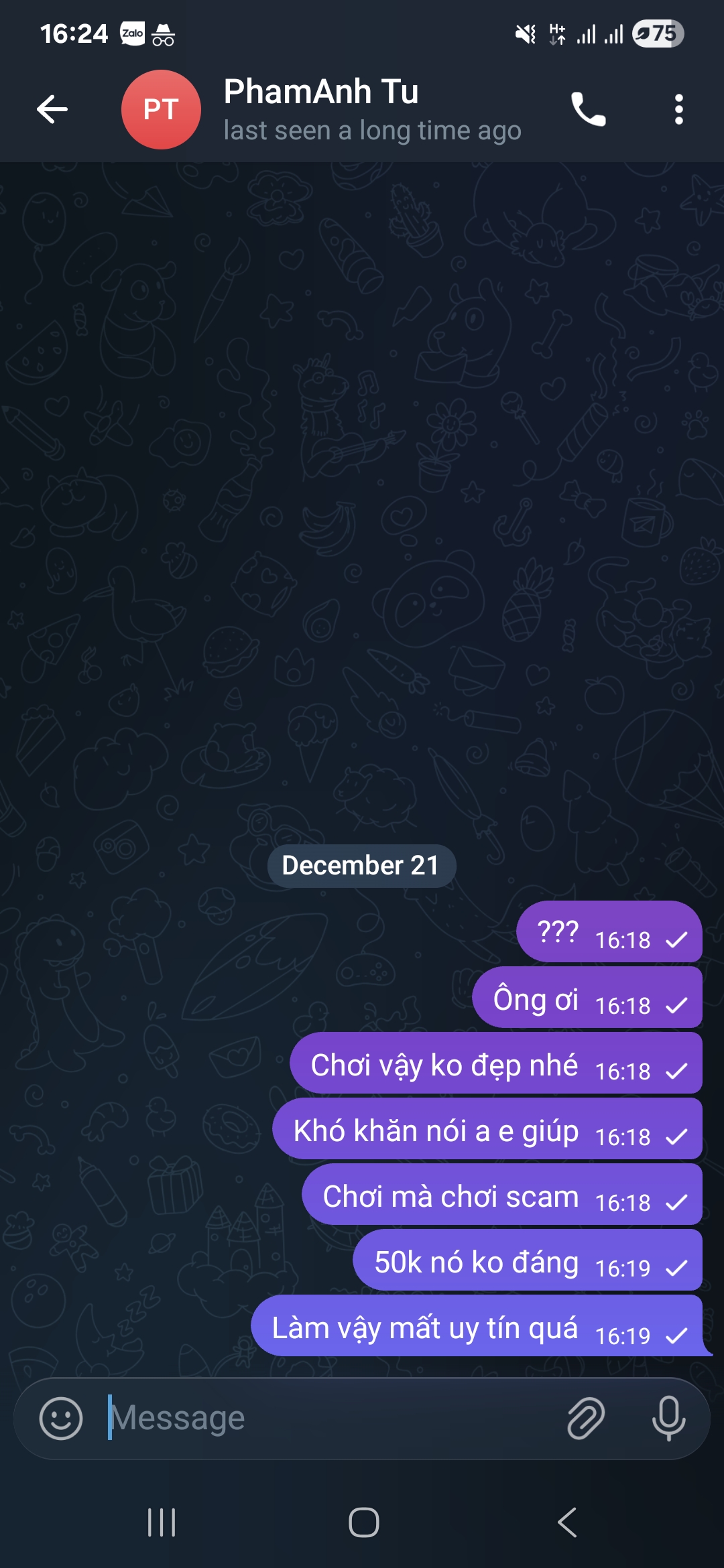Tap the "Làm vậy mất uy tín quá" message
The height and width of the screenshot is (1568, 724).
click(x=424, y=1327)
